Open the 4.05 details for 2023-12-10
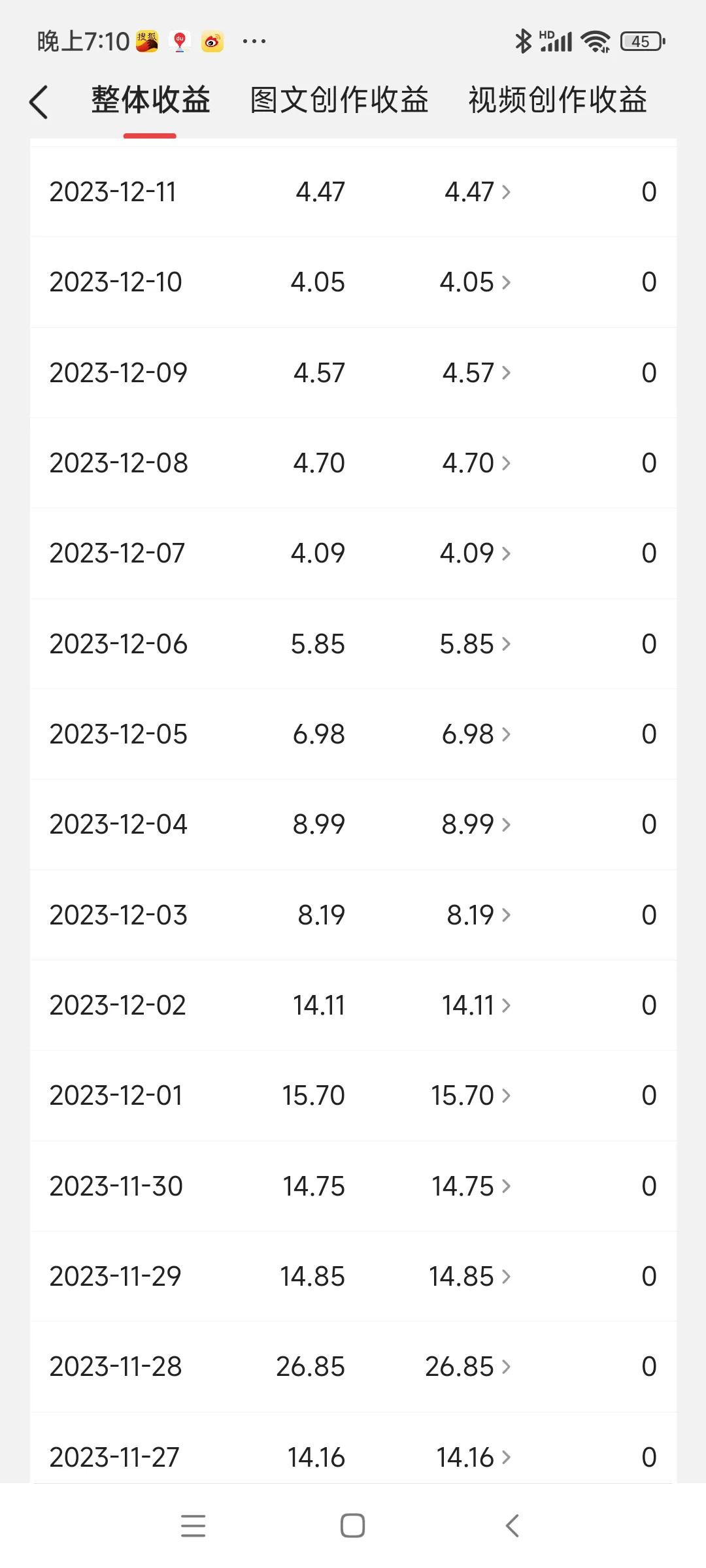This screenshot has width=706, height=1568. [475, 282]
